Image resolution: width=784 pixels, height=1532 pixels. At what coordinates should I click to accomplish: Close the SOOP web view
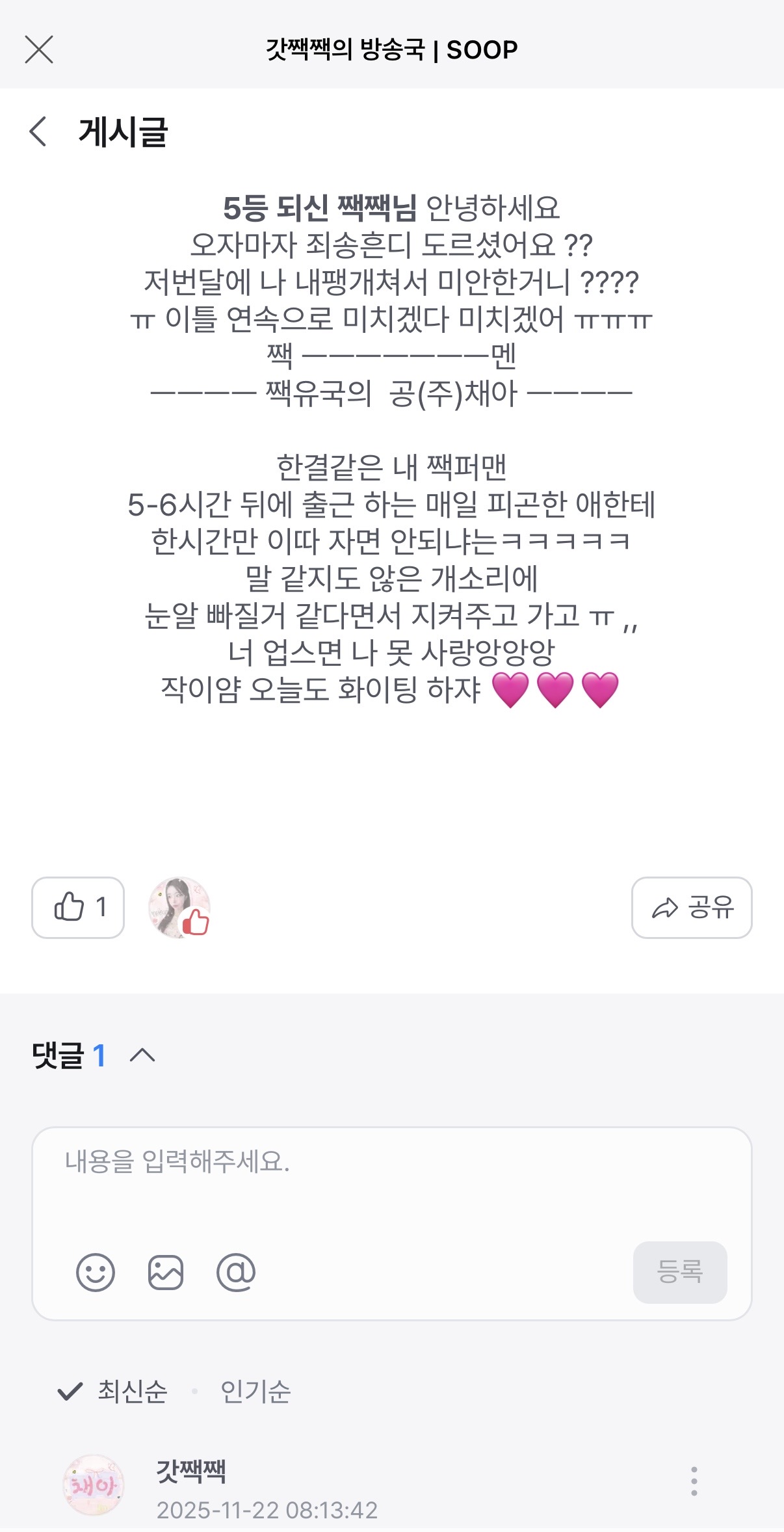[39, 49]
